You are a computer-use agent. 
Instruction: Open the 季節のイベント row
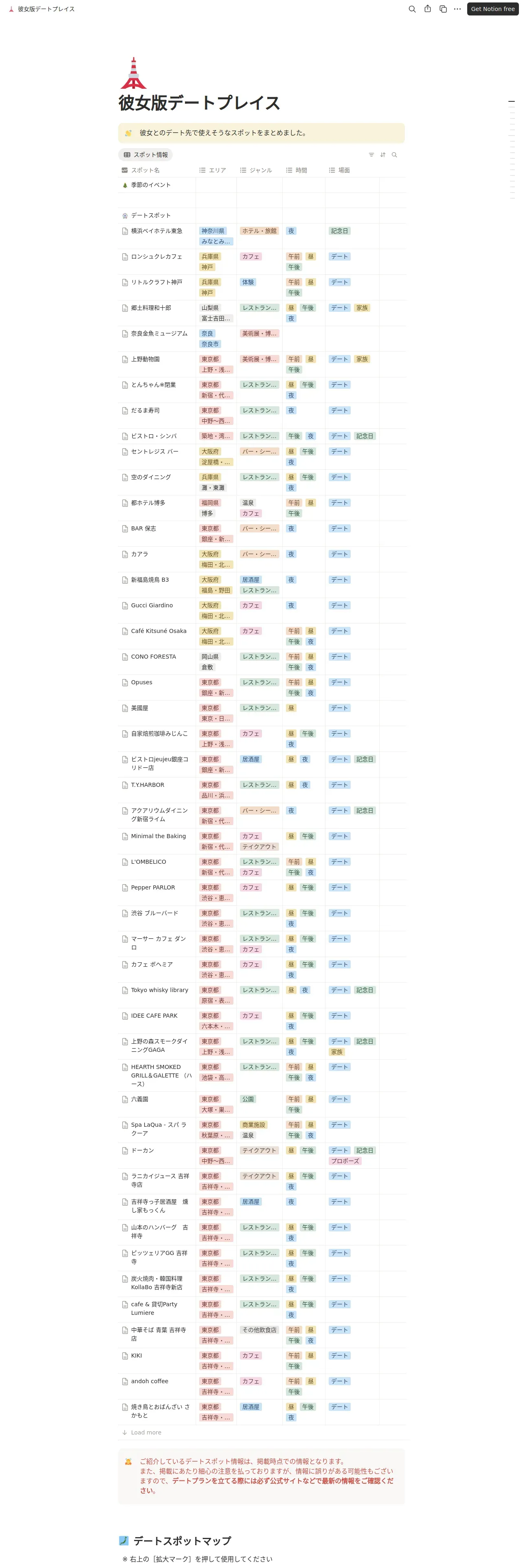click(x=150, y=185)
